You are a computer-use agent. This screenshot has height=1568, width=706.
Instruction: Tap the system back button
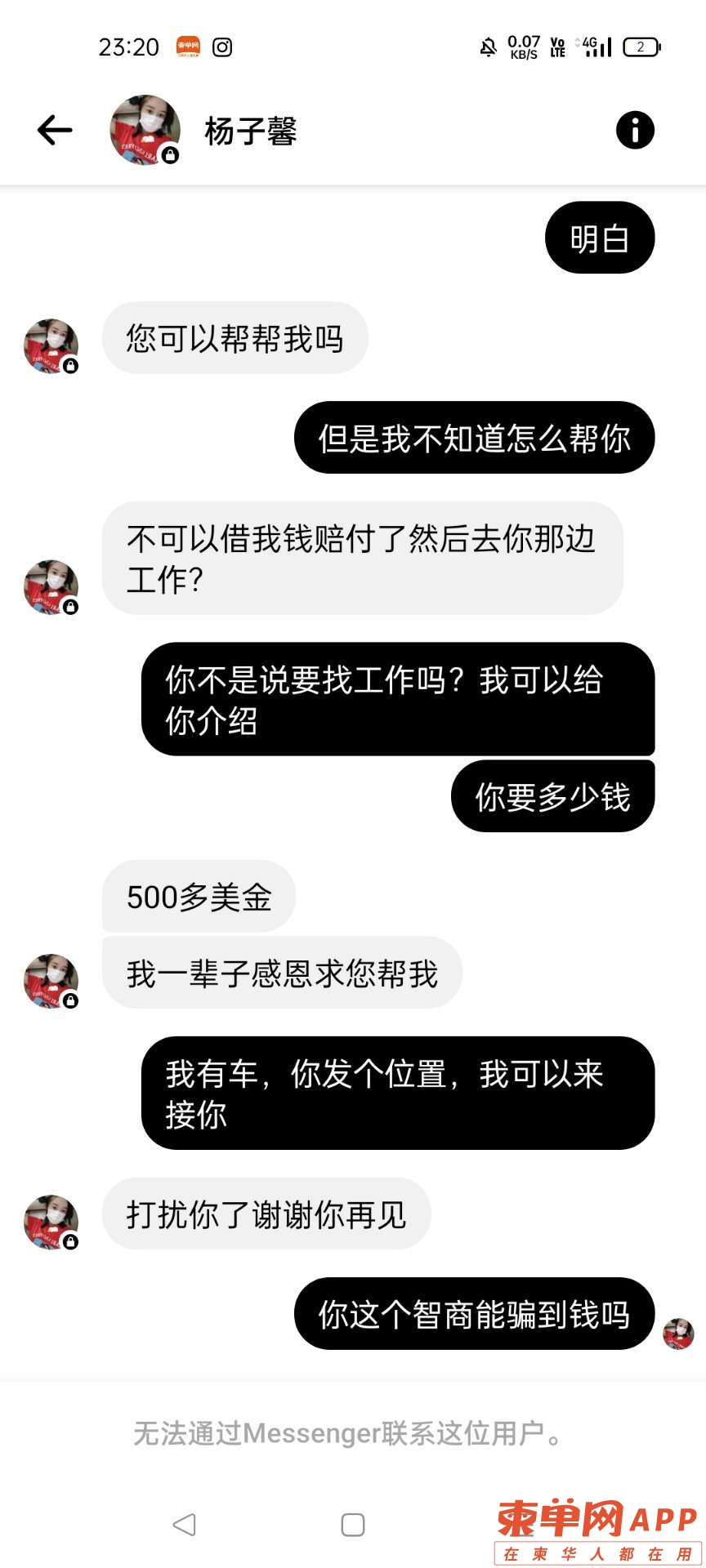185,1524
